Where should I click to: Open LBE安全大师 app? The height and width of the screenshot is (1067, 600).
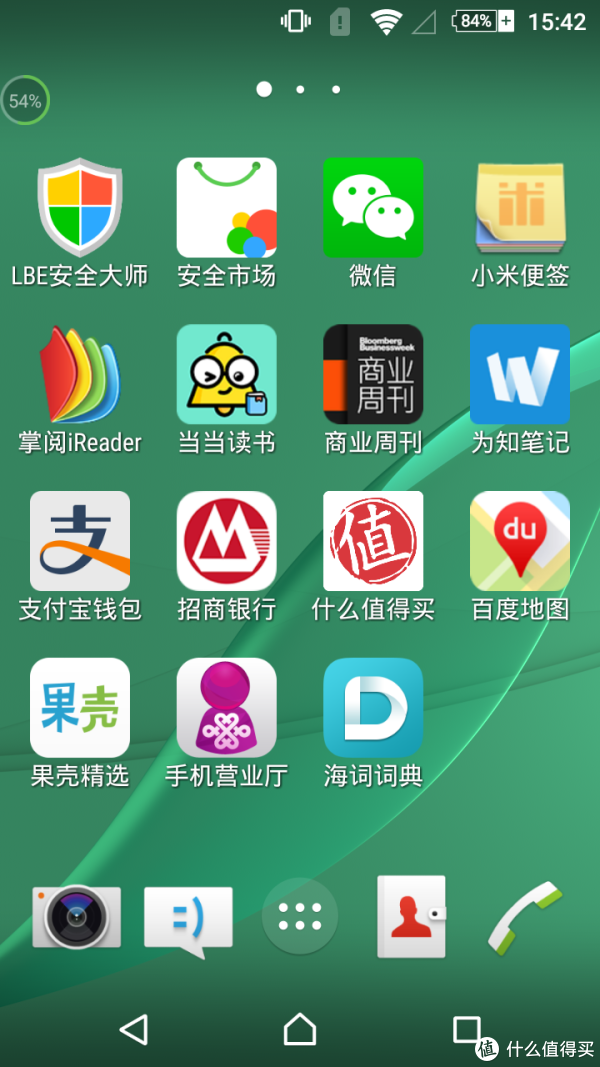tap(80, 208)
